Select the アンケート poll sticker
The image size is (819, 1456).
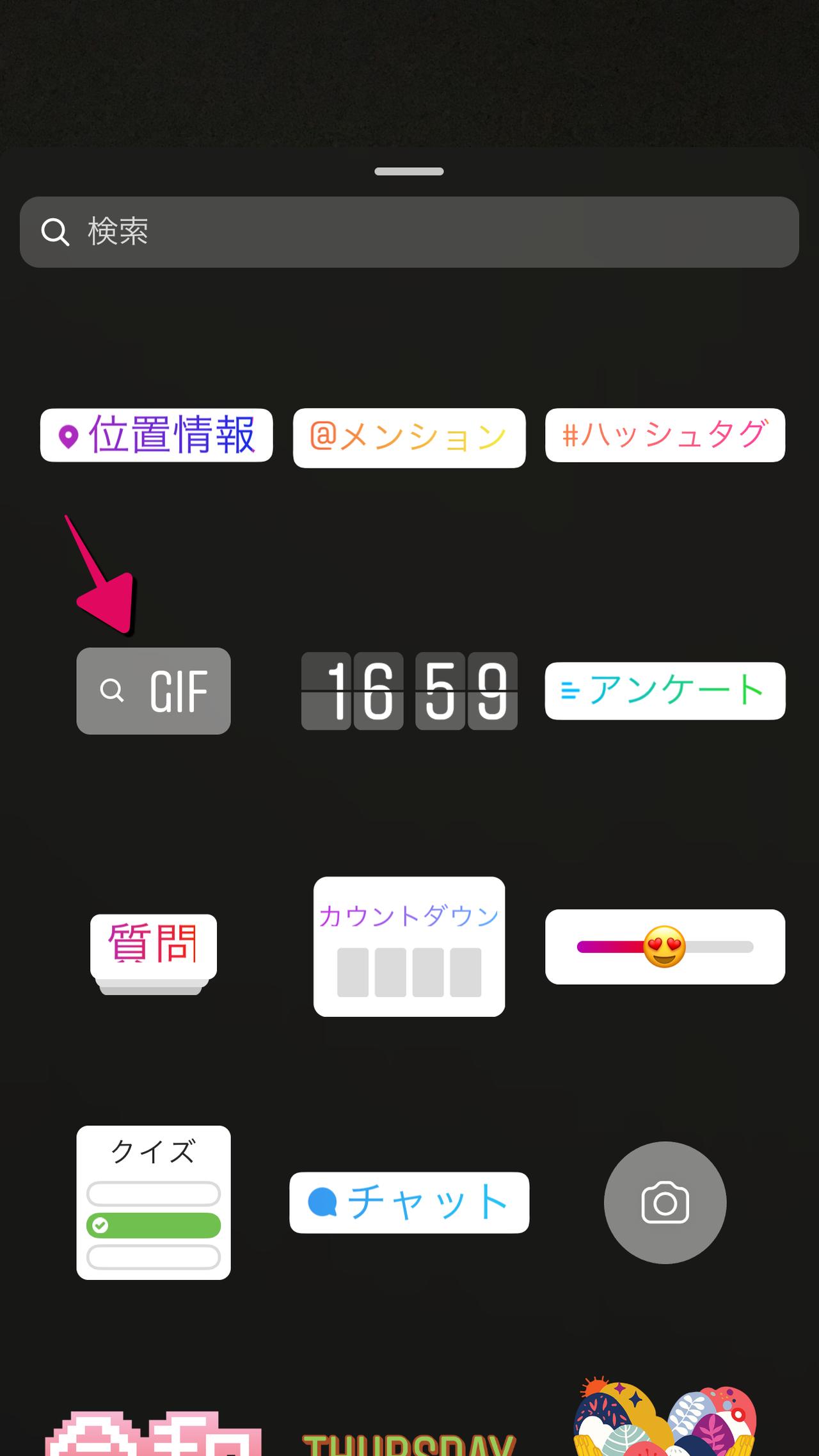pyautogui.click(x=665, y=691)
